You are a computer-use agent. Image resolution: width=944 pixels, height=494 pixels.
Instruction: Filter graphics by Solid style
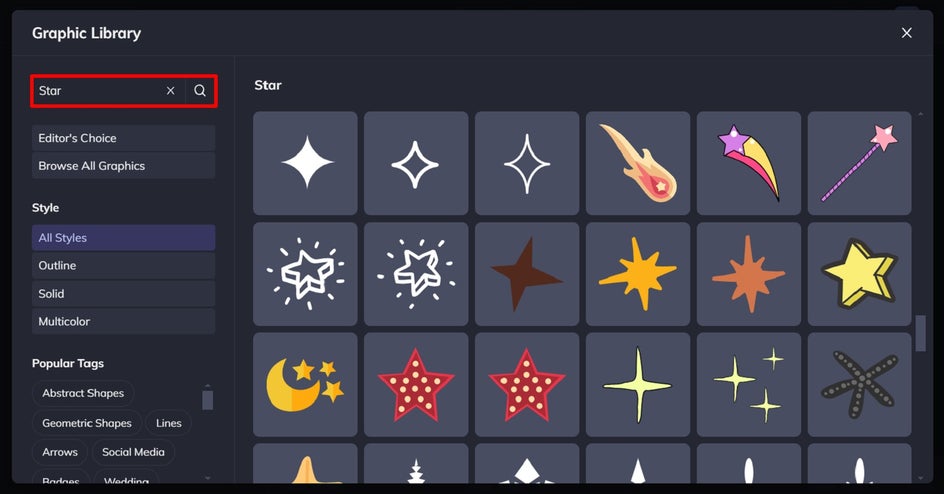pos(123,294)
